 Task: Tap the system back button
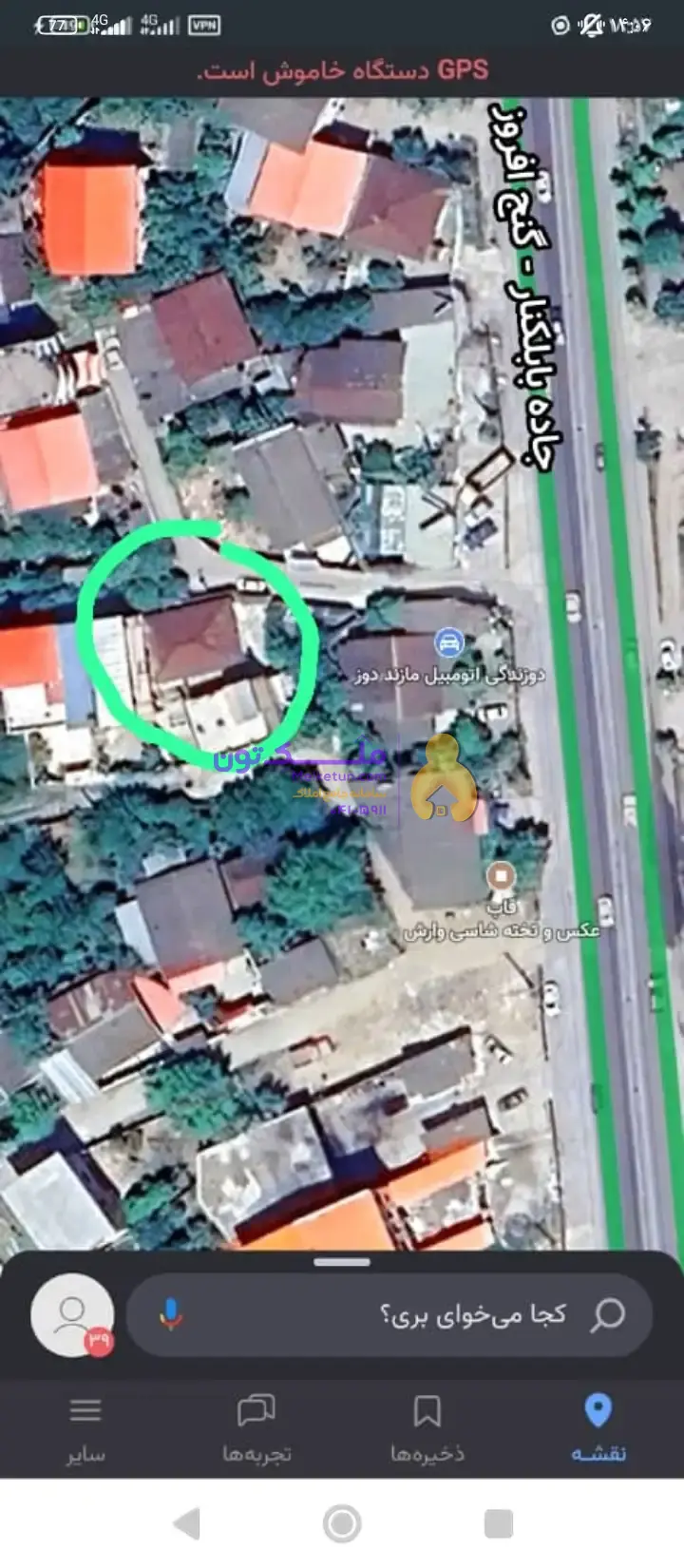coord(188,1523)
